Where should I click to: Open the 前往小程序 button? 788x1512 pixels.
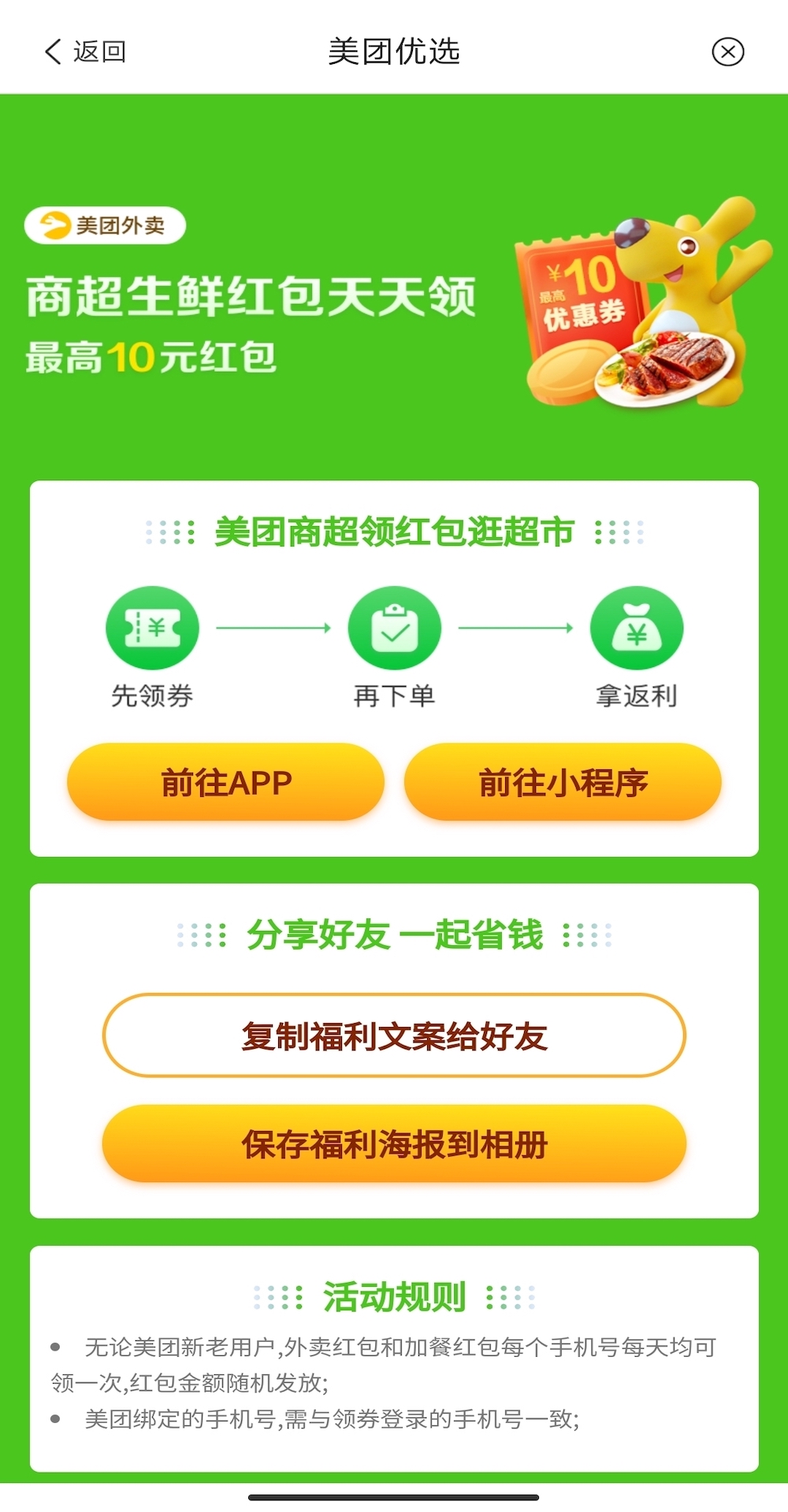(x=563, y=783)
